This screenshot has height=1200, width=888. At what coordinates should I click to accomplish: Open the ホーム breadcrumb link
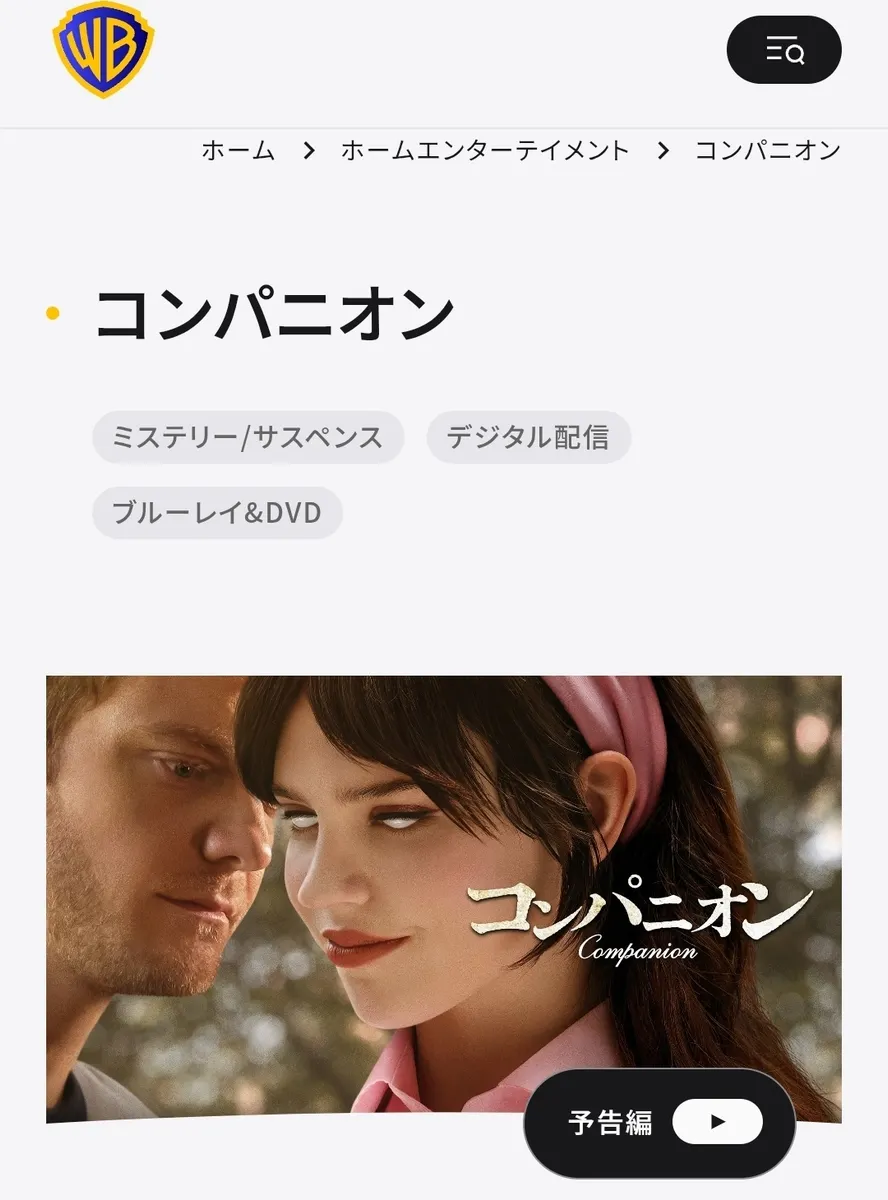[x=238, y=151]
